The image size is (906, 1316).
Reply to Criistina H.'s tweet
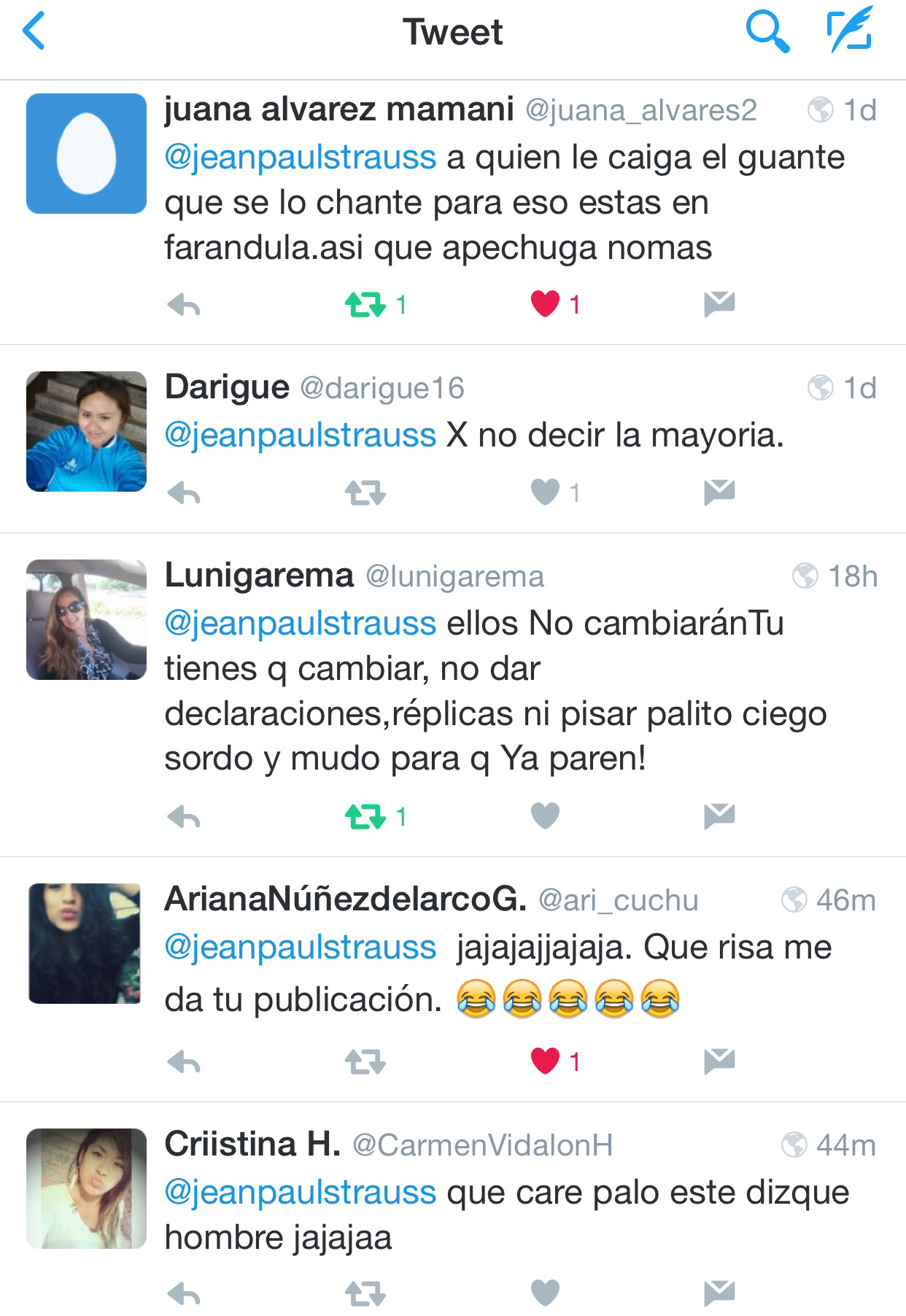[x=184, y=1294]
